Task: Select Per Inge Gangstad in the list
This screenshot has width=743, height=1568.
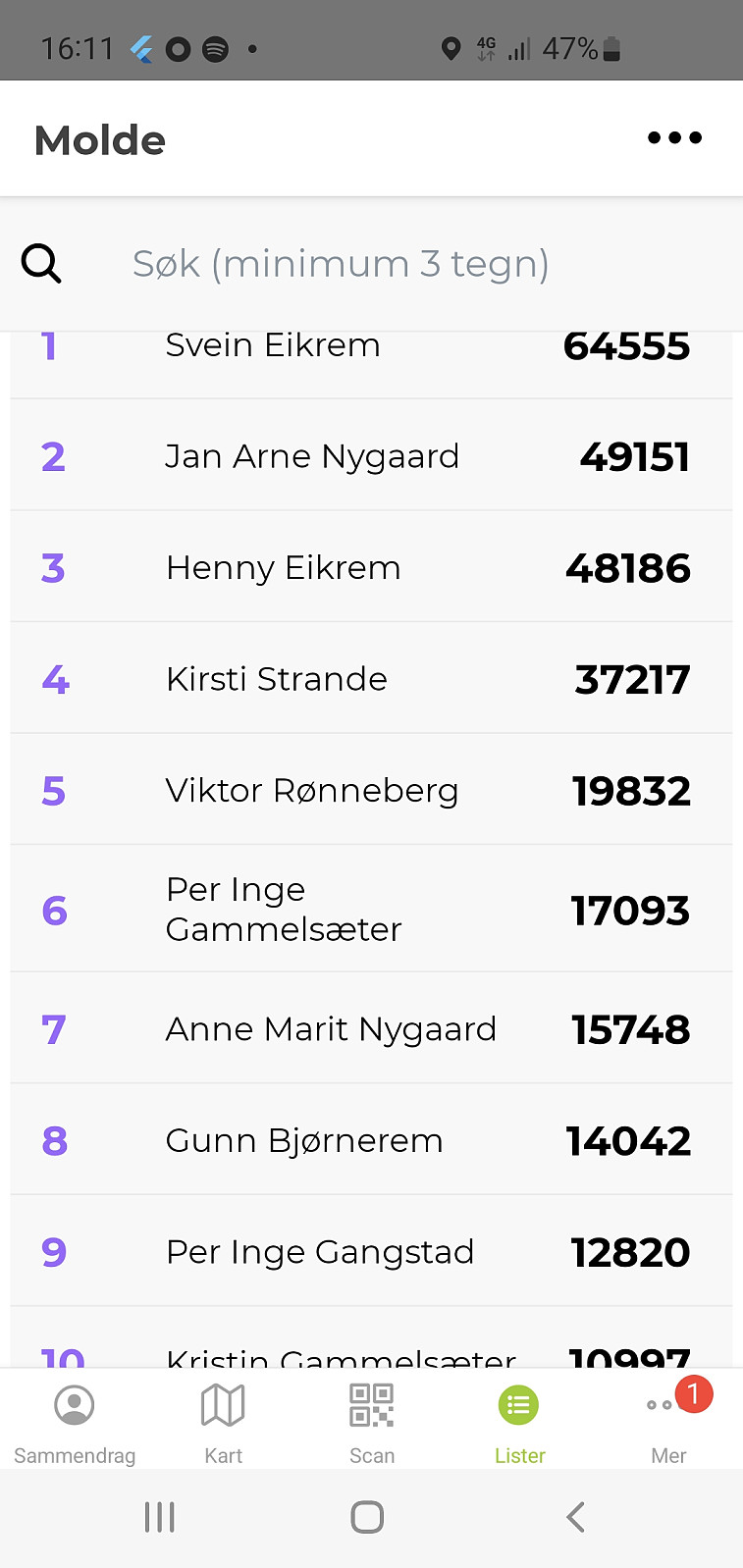Action: [x=371, y=1251]
